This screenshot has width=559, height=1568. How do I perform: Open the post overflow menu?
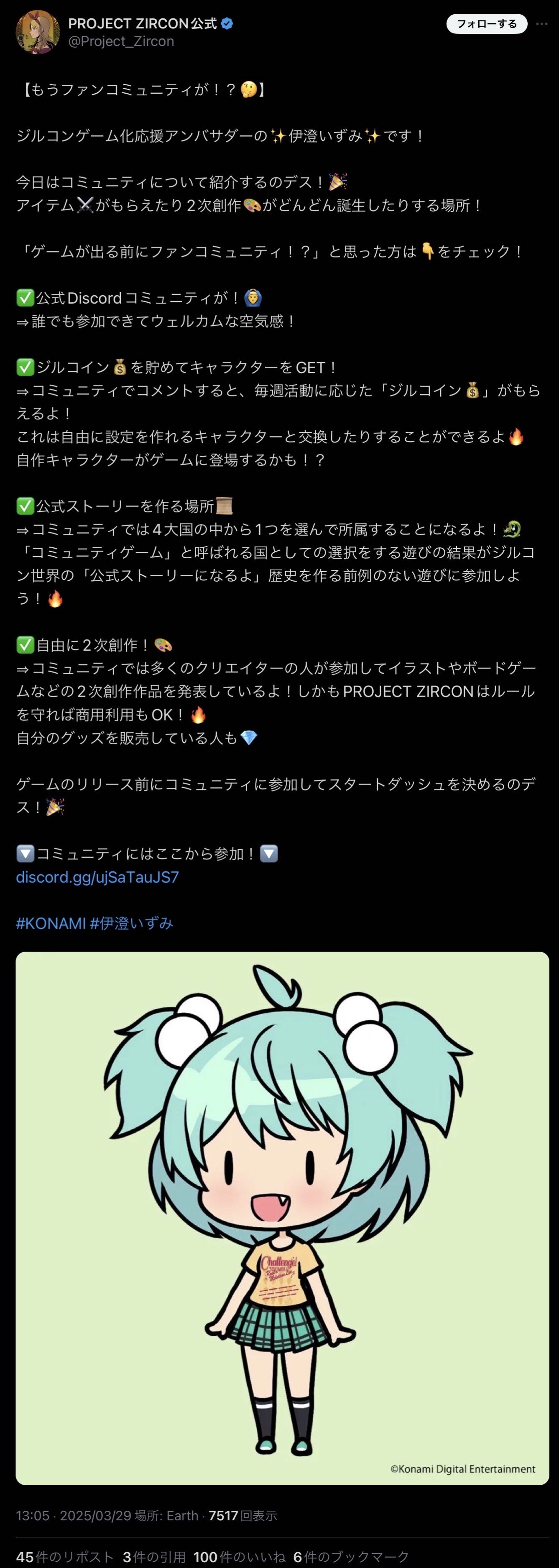pos(541,24)
